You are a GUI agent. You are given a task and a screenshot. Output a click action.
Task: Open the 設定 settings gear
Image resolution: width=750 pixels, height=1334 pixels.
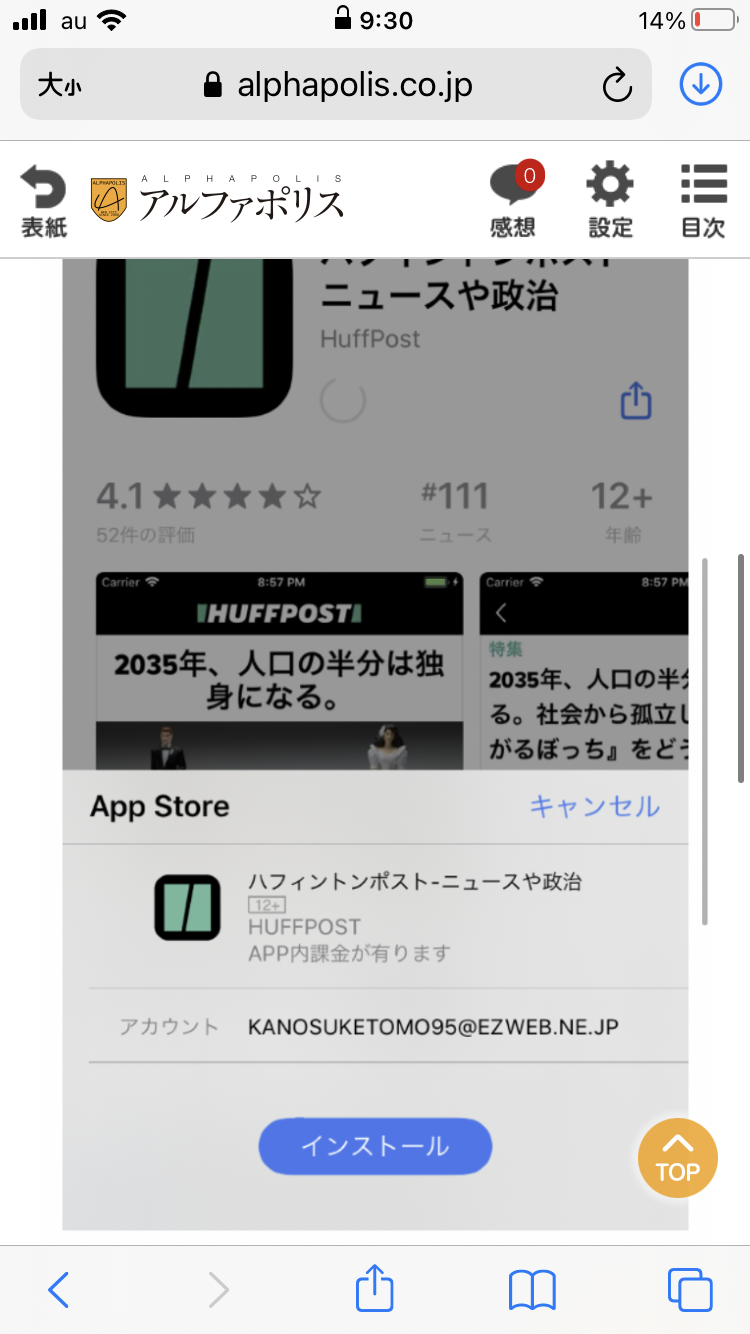(x=610, y=201)
